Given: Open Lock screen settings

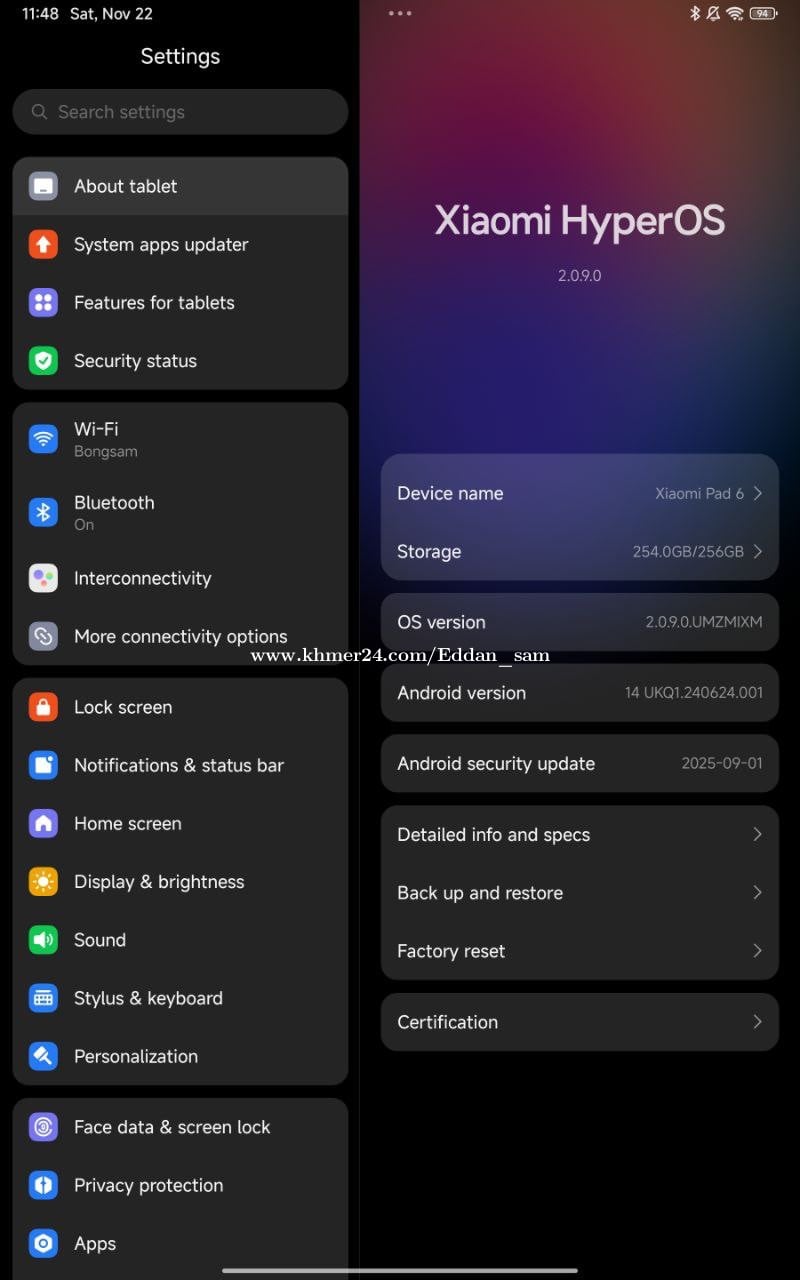Looking at the screenshot, I should pos(180,707).
